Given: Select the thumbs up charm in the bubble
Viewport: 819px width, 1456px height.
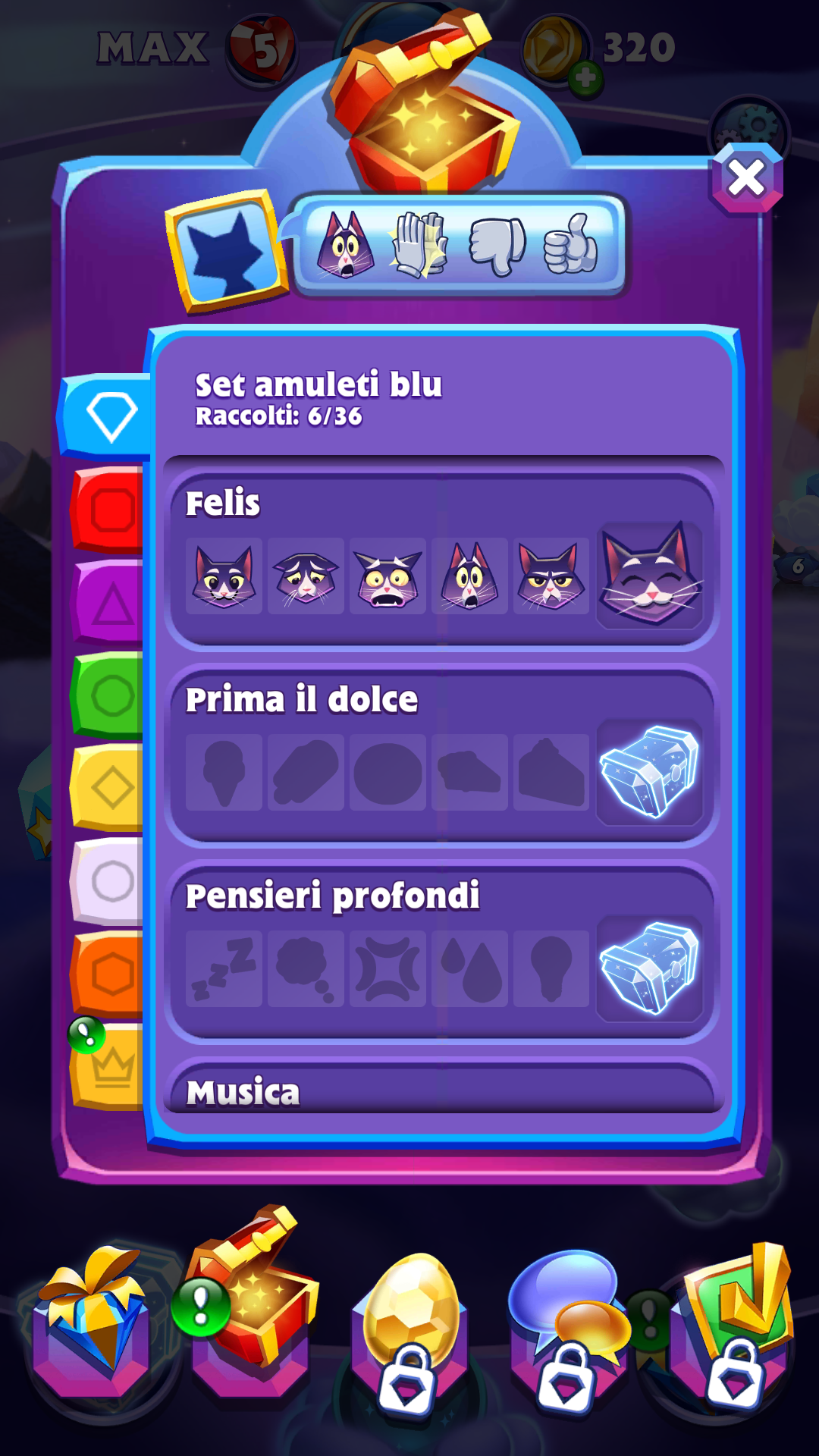Looking at the screenshot, I should tap(571, 244).
